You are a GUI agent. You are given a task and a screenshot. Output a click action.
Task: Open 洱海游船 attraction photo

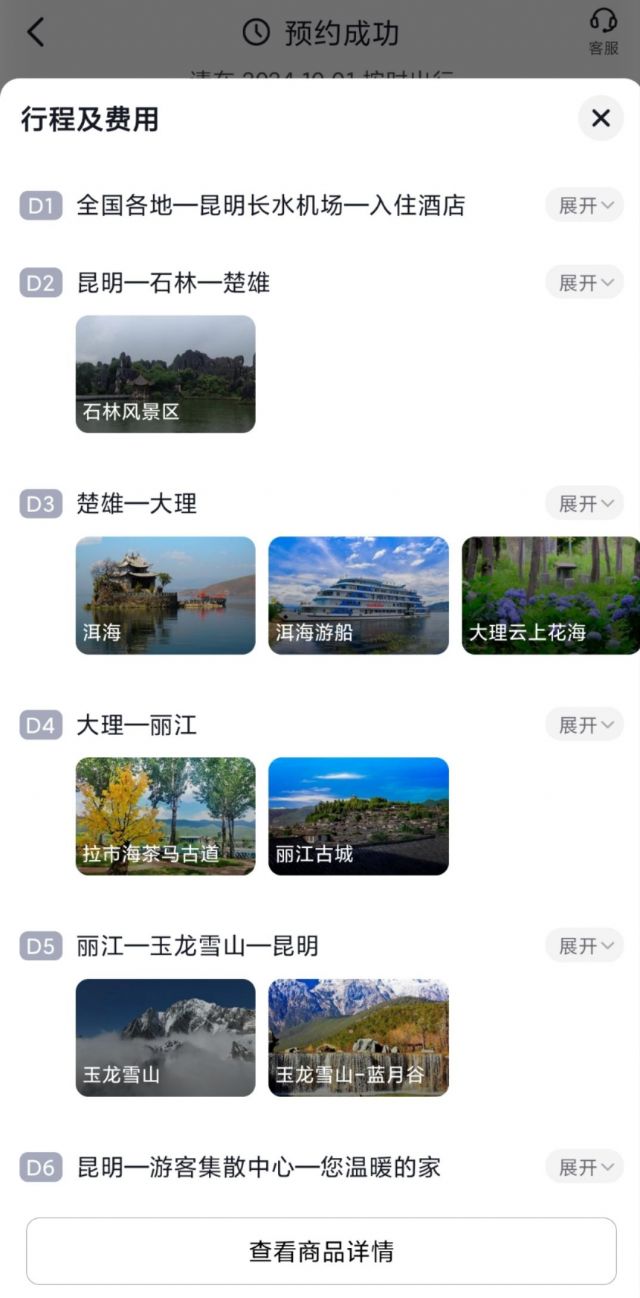point(358,595)
